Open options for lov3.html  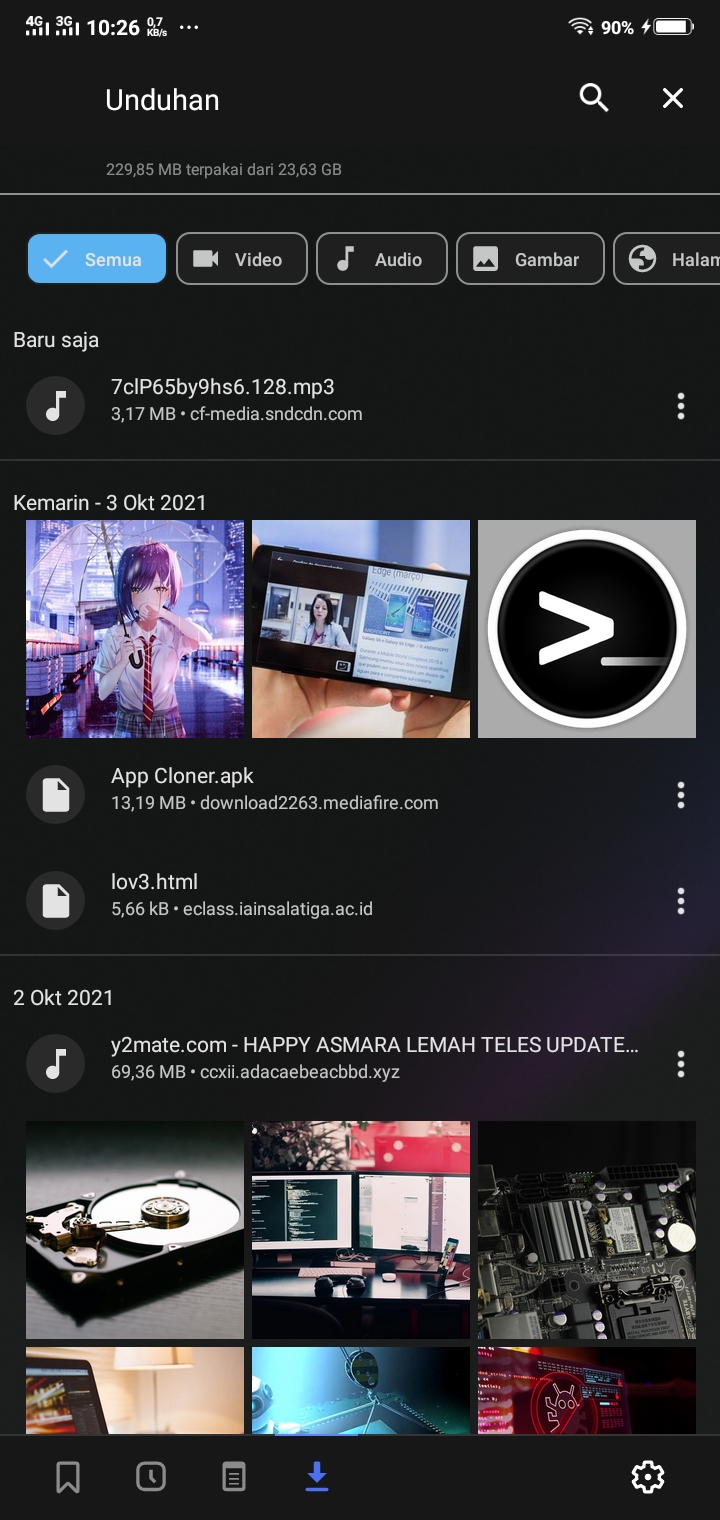(x=681, y=901)
